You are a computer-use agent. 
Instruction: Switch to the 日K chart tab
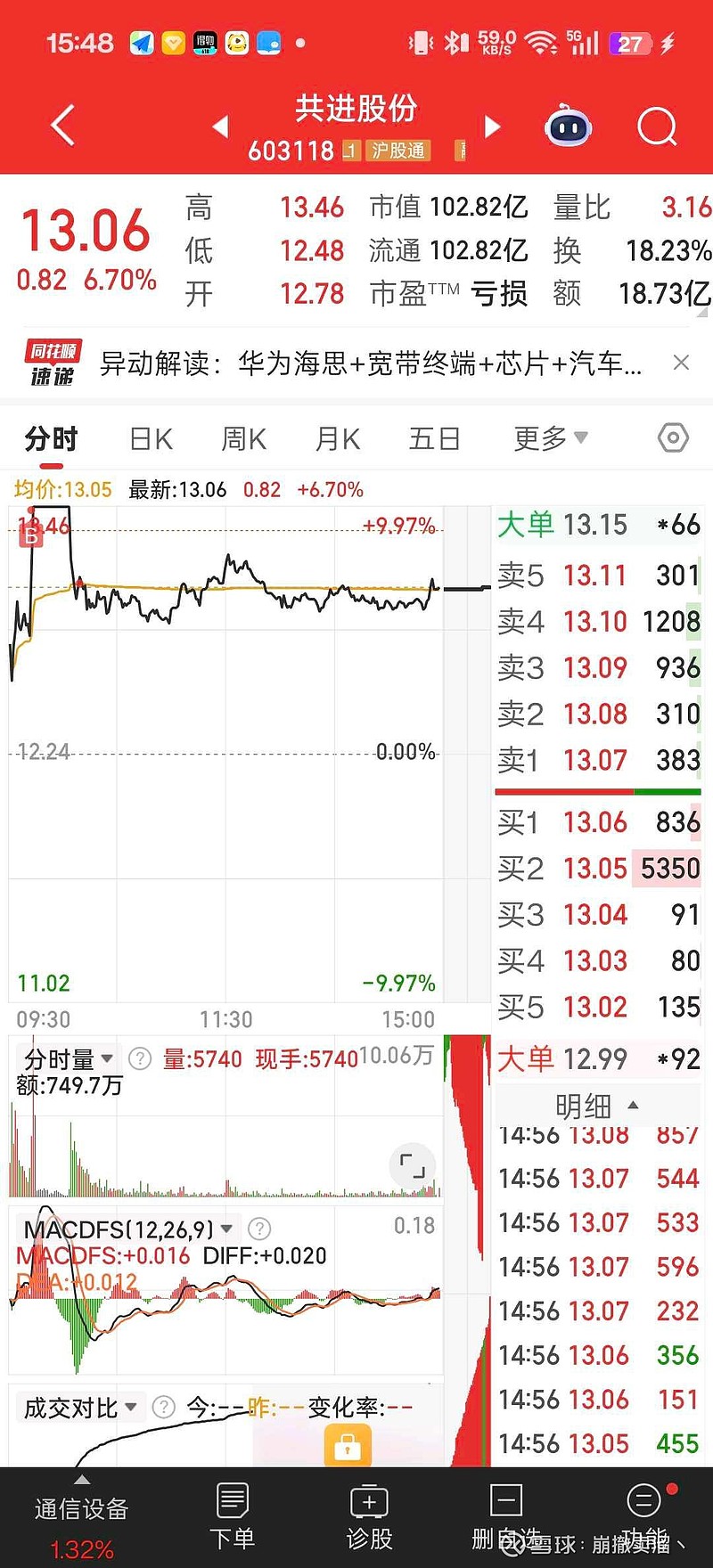click(151, 438)
